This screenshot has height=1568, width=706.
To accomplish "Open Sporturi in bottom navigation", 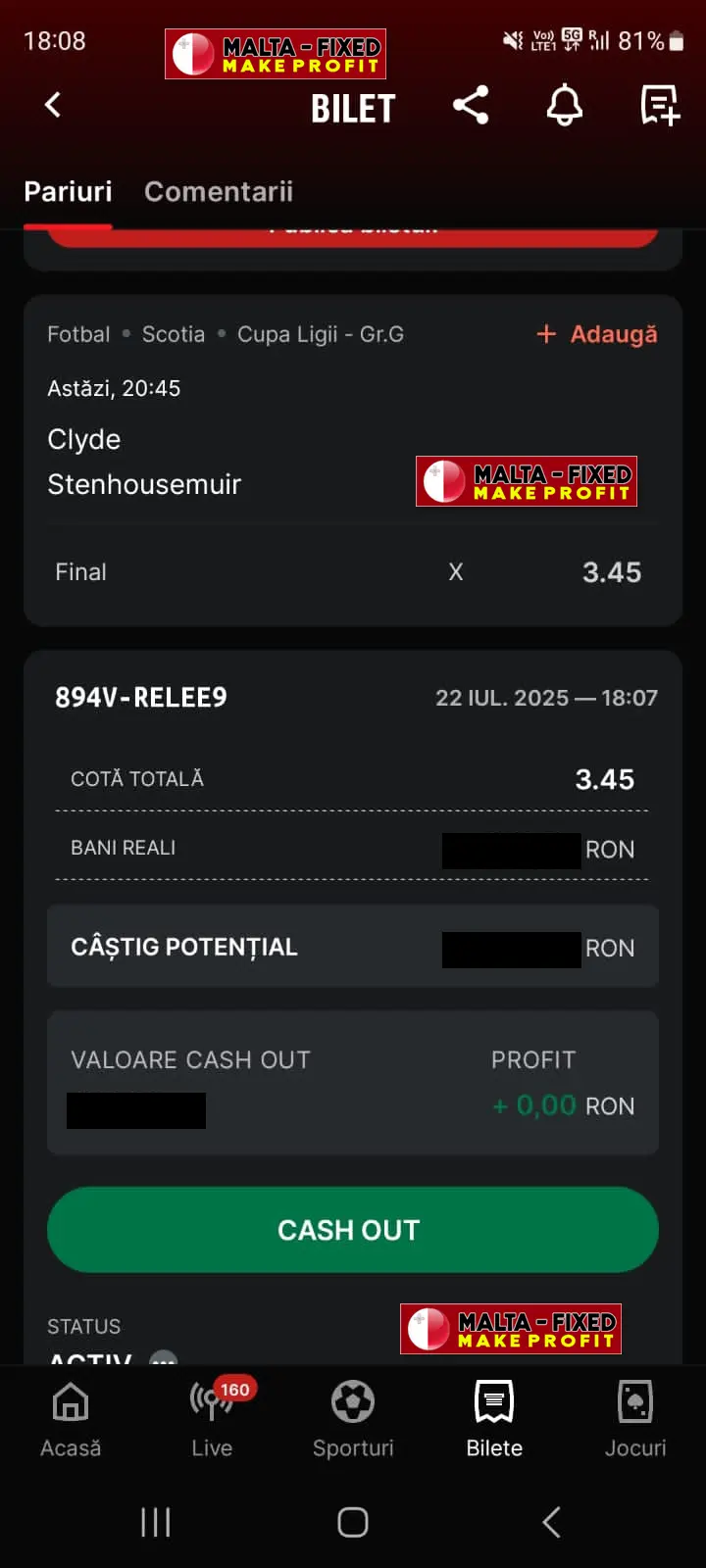I will (353, 1420).
